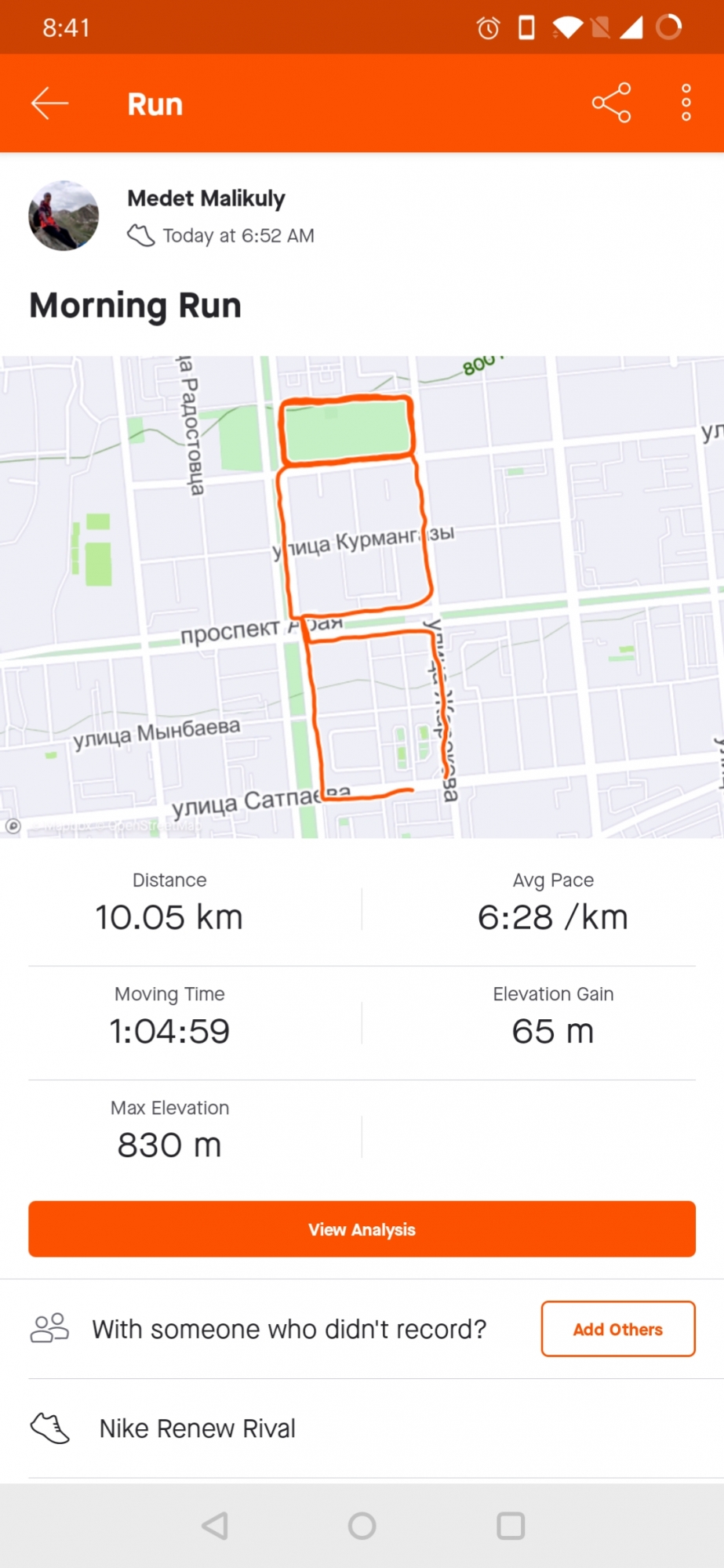The image size is (724, 1568).
Task: Tap Add Others button
Action: pyautogui.click(x=617, y=1329)
